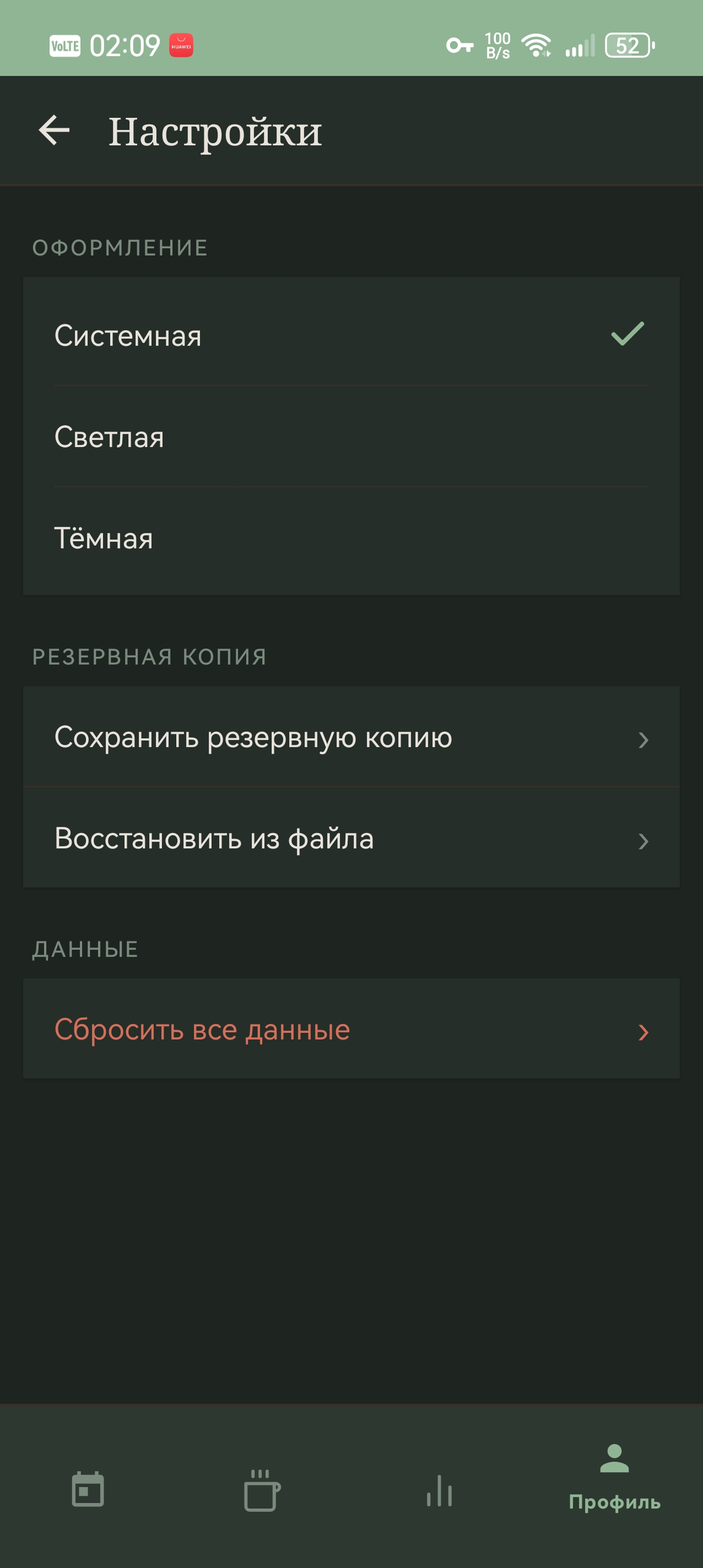Tap Сбросить все данные
Viewport: 703px width, 1568px height.
351,1030
